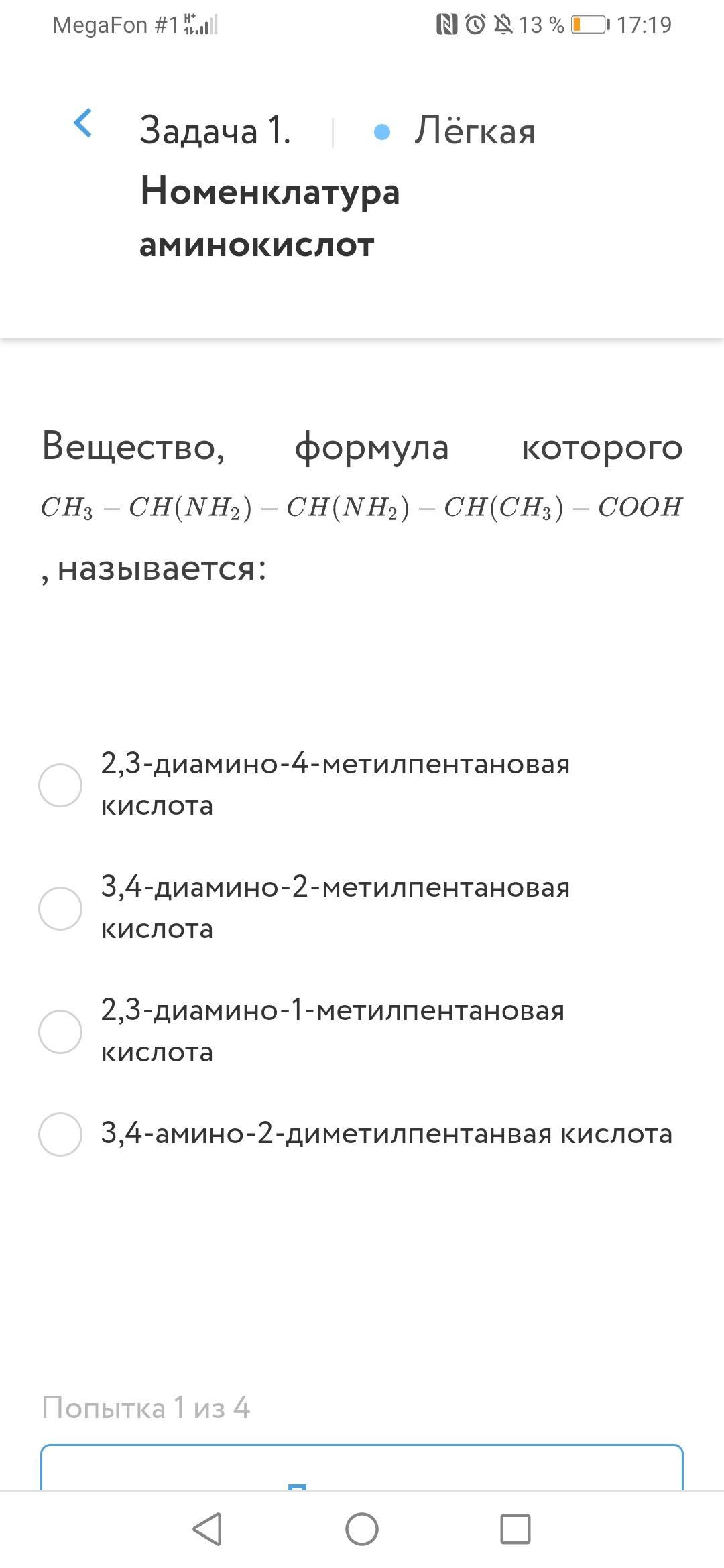Select 2,3-диамино-4-метилпентановая кислота answer
Screen dimensions: 724x1568
point(60,785)
